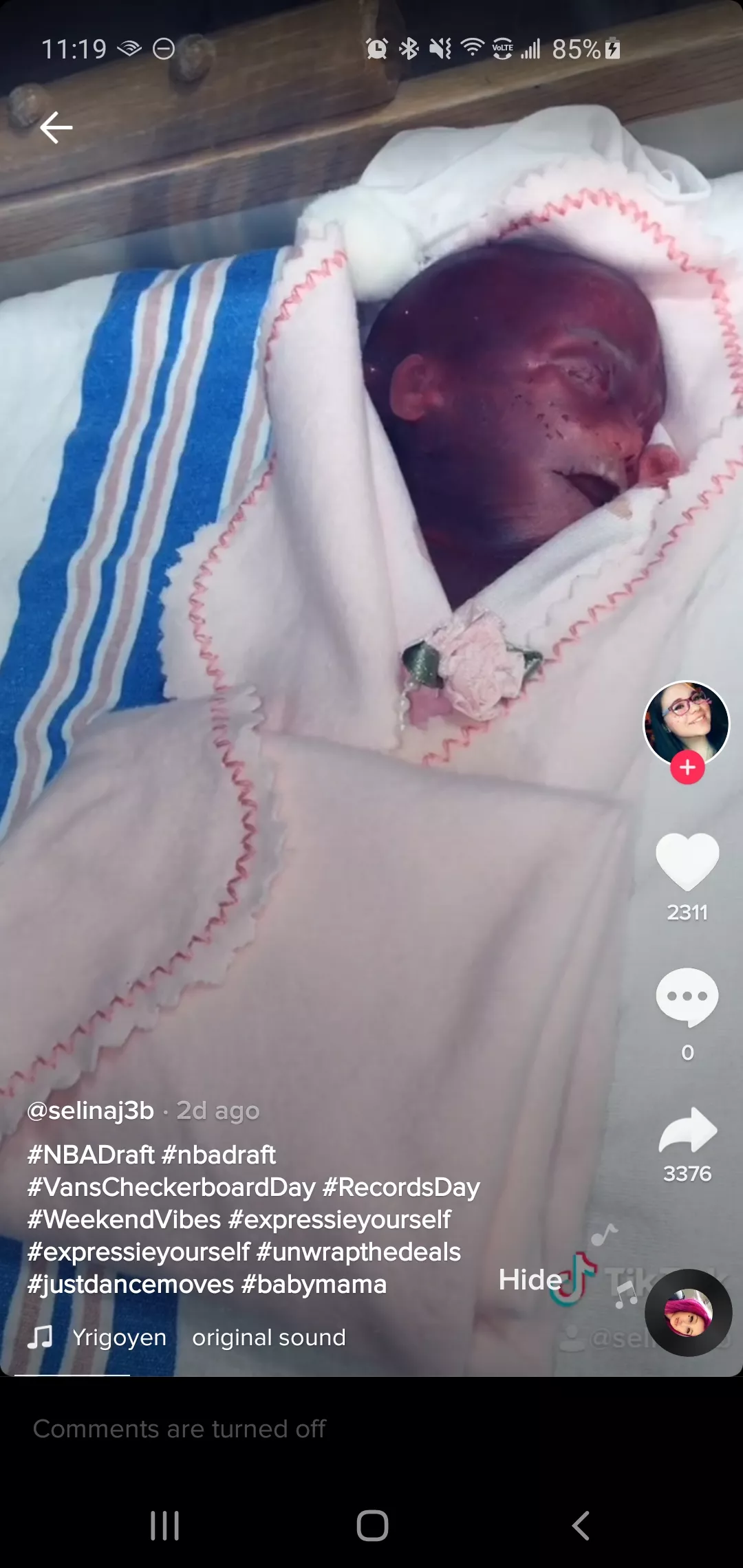
Task: Open the comments bubble icon
Action: (x=687, y=997)
